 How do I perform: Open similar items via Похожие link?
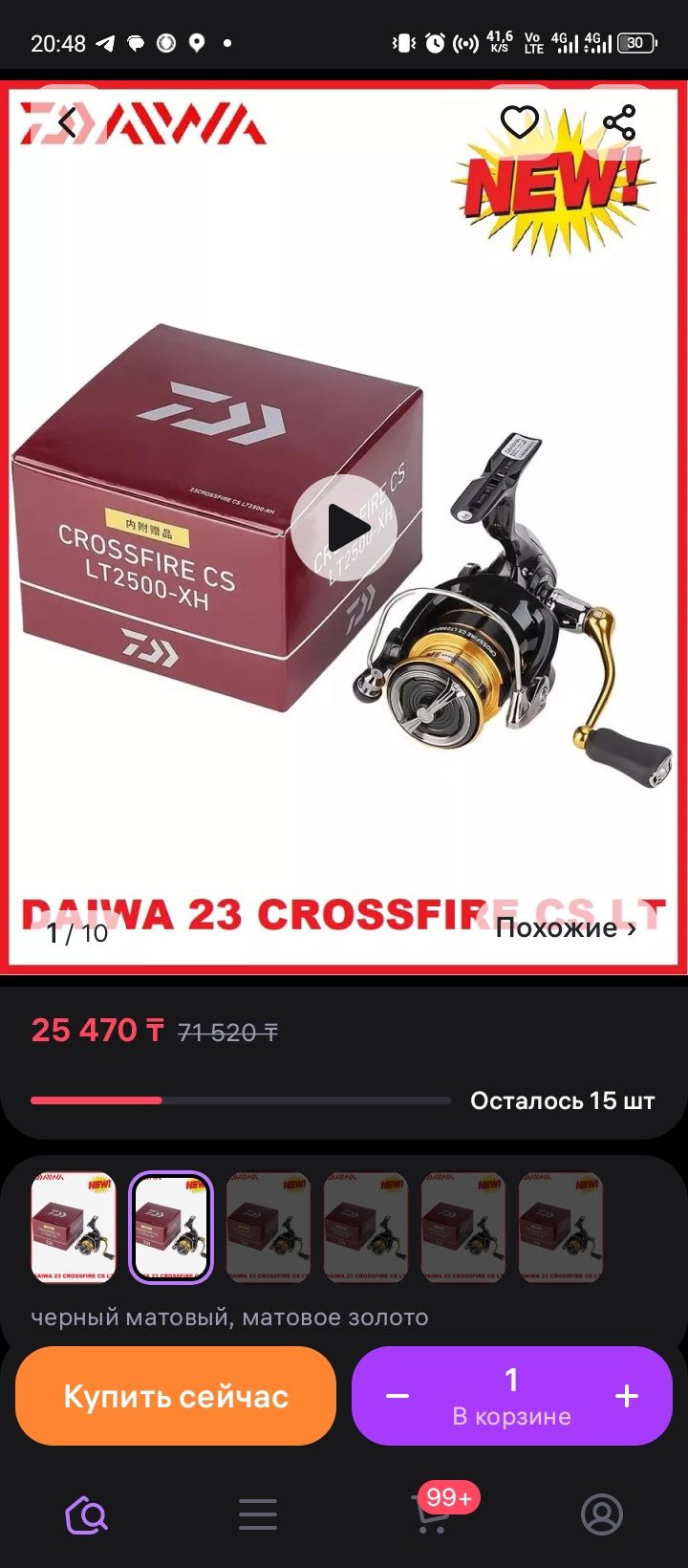pos(566,927)
